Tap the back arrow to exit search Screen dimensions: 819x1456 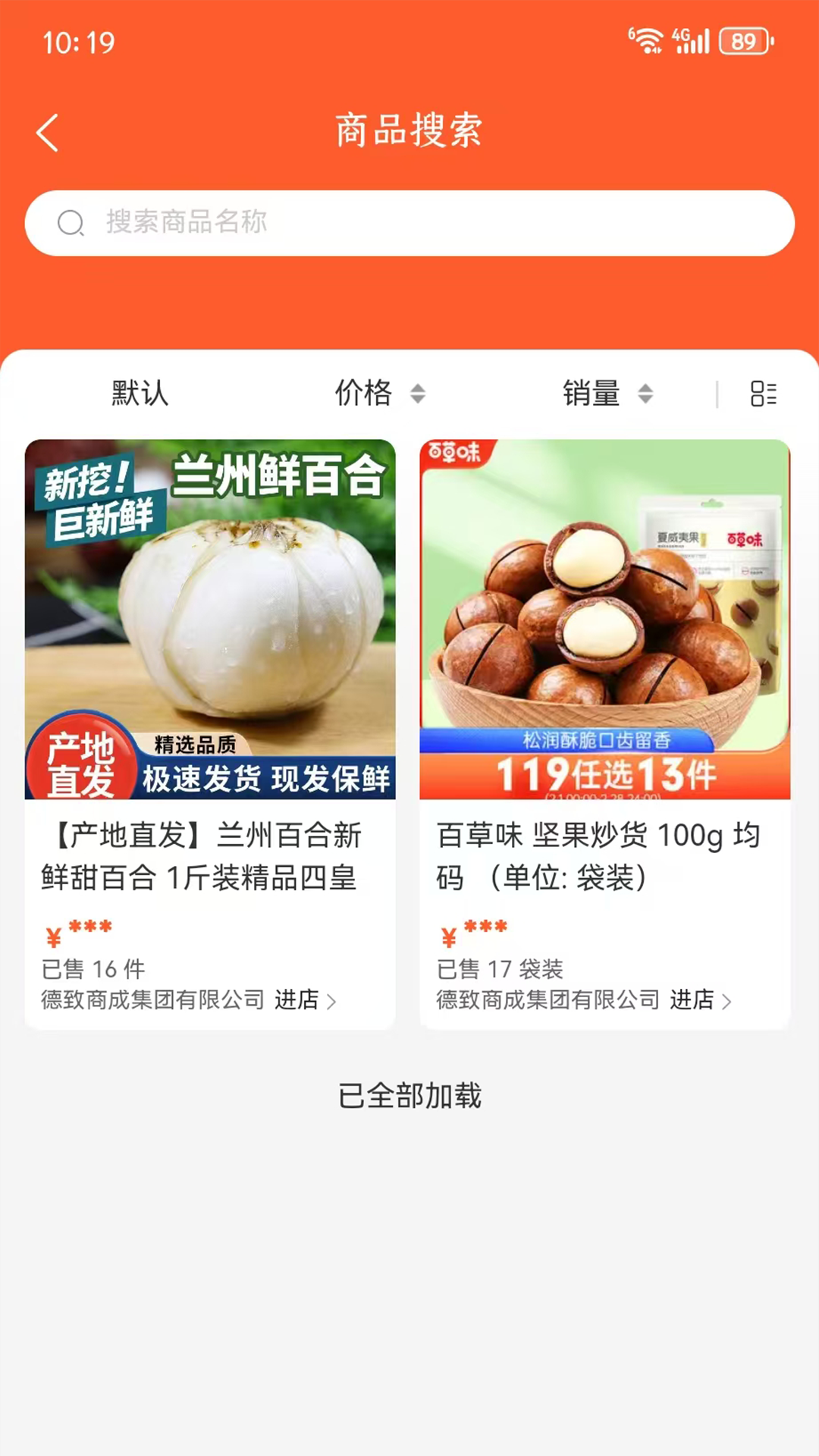[x=47, y=130]
